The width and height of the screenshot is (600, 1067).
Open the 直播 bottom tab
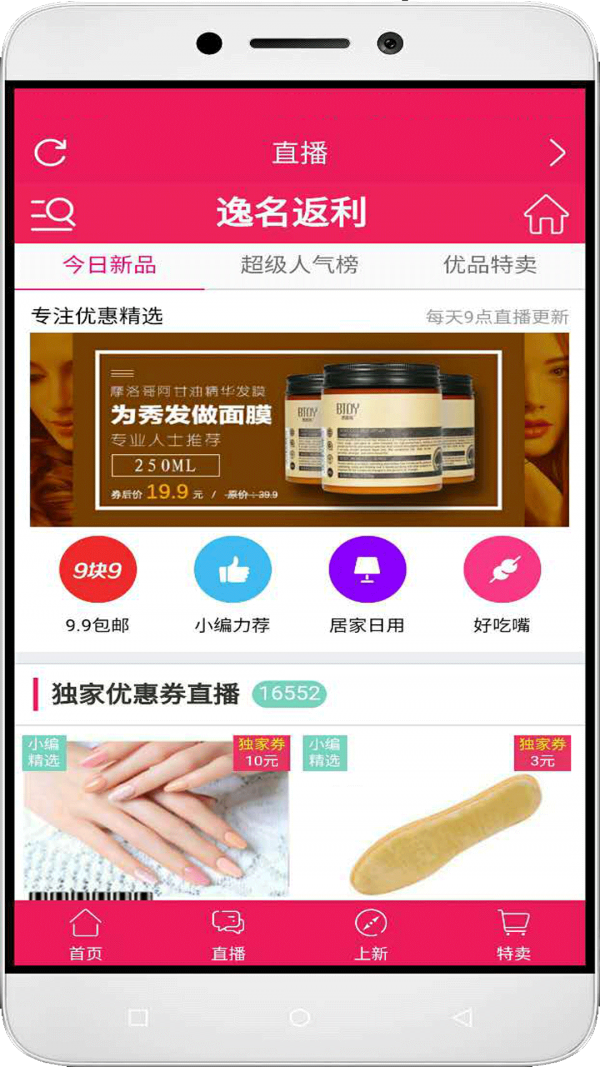[x=228, y=935]
